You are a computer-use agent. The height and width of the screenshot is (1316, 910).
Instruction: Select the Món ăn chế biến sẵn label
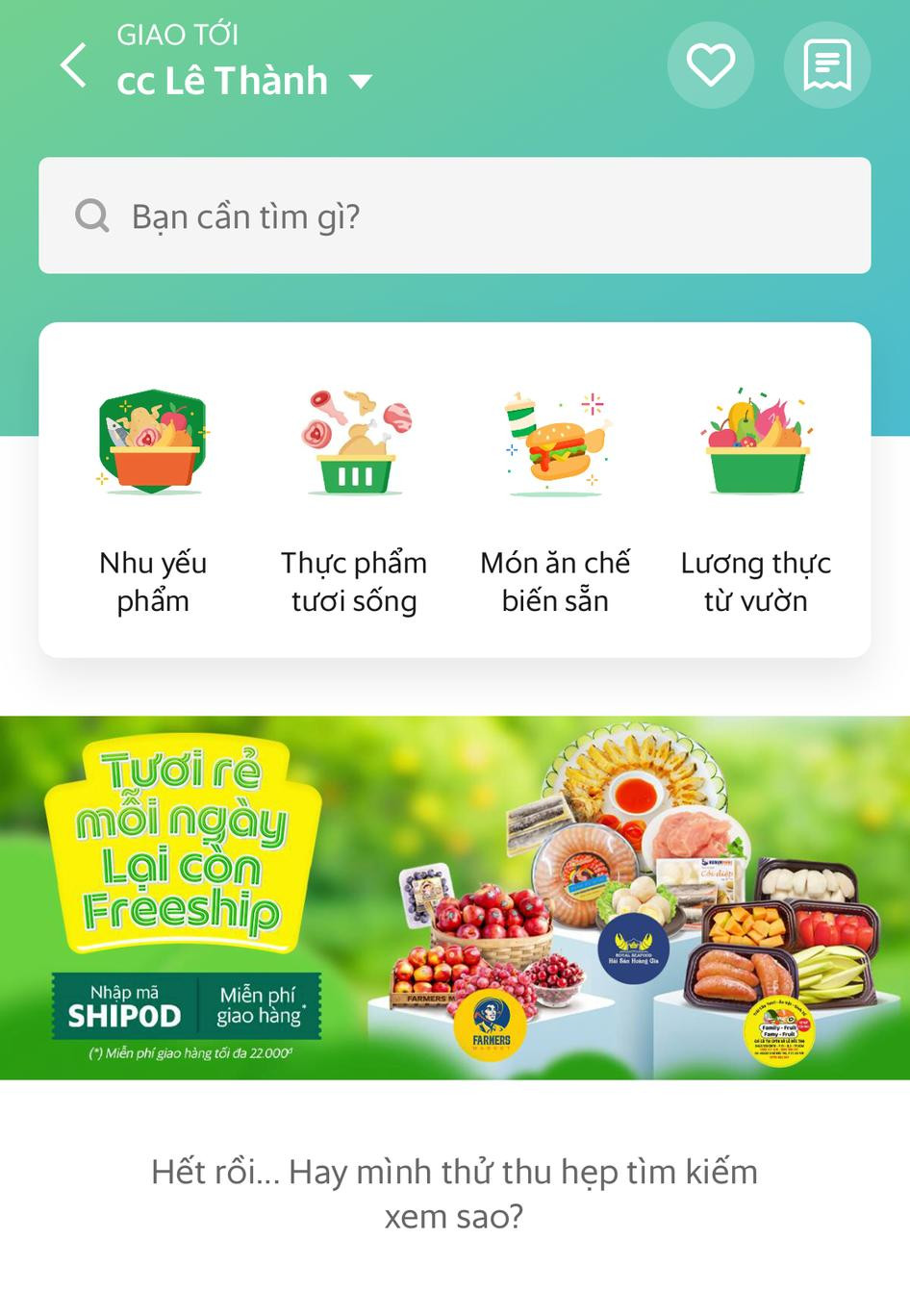(x=555, y=581)
